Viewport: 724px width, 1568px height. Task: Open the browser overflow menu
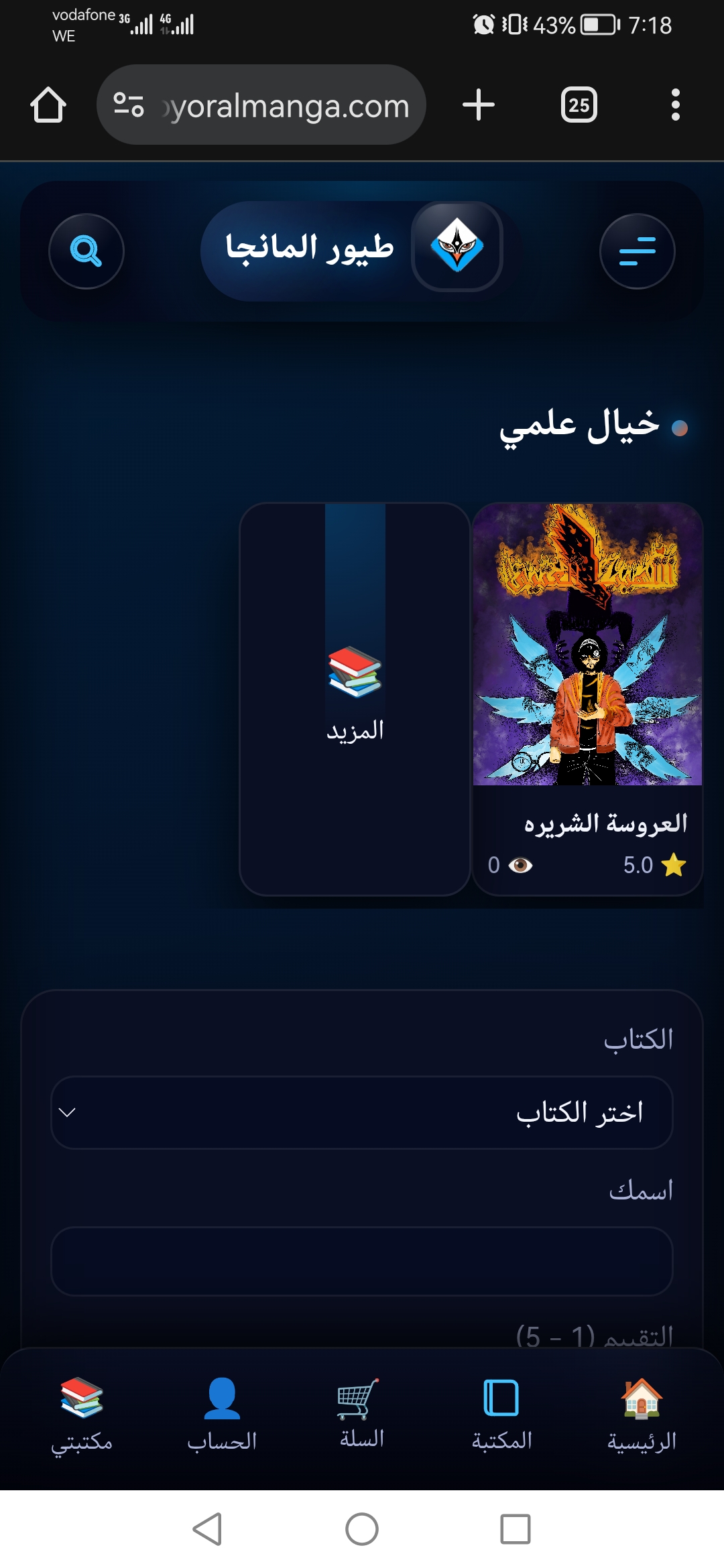(x=675, y=105)
